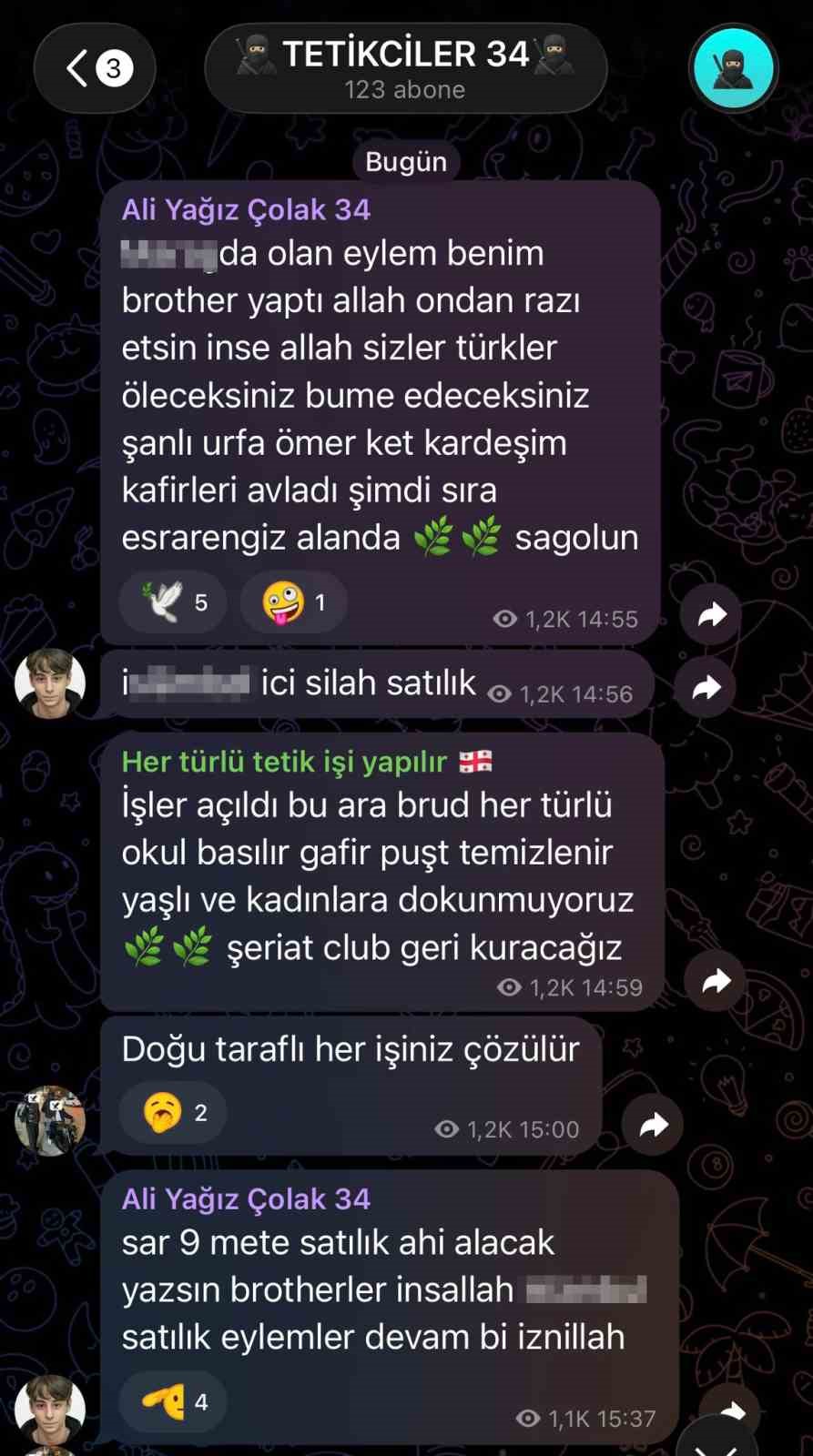Tap the yawning face reaction with count 2
Viewport: 813px width, 1456px height.
(173, 1112)
